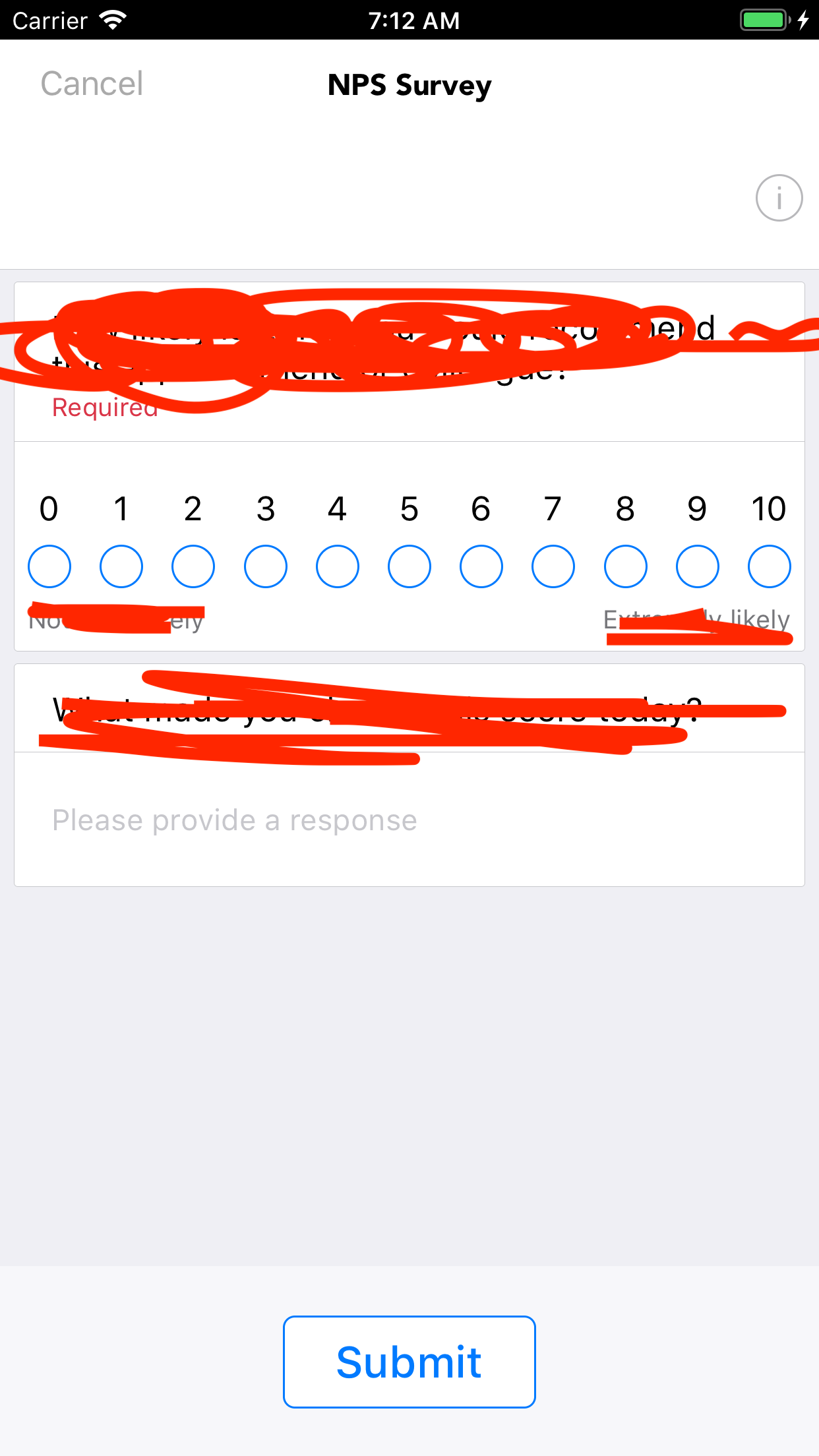The image size is (819, 1456).
Task: Select score 10 for Extremely likely
Action: pyautogui.click(x=769, y=566)
